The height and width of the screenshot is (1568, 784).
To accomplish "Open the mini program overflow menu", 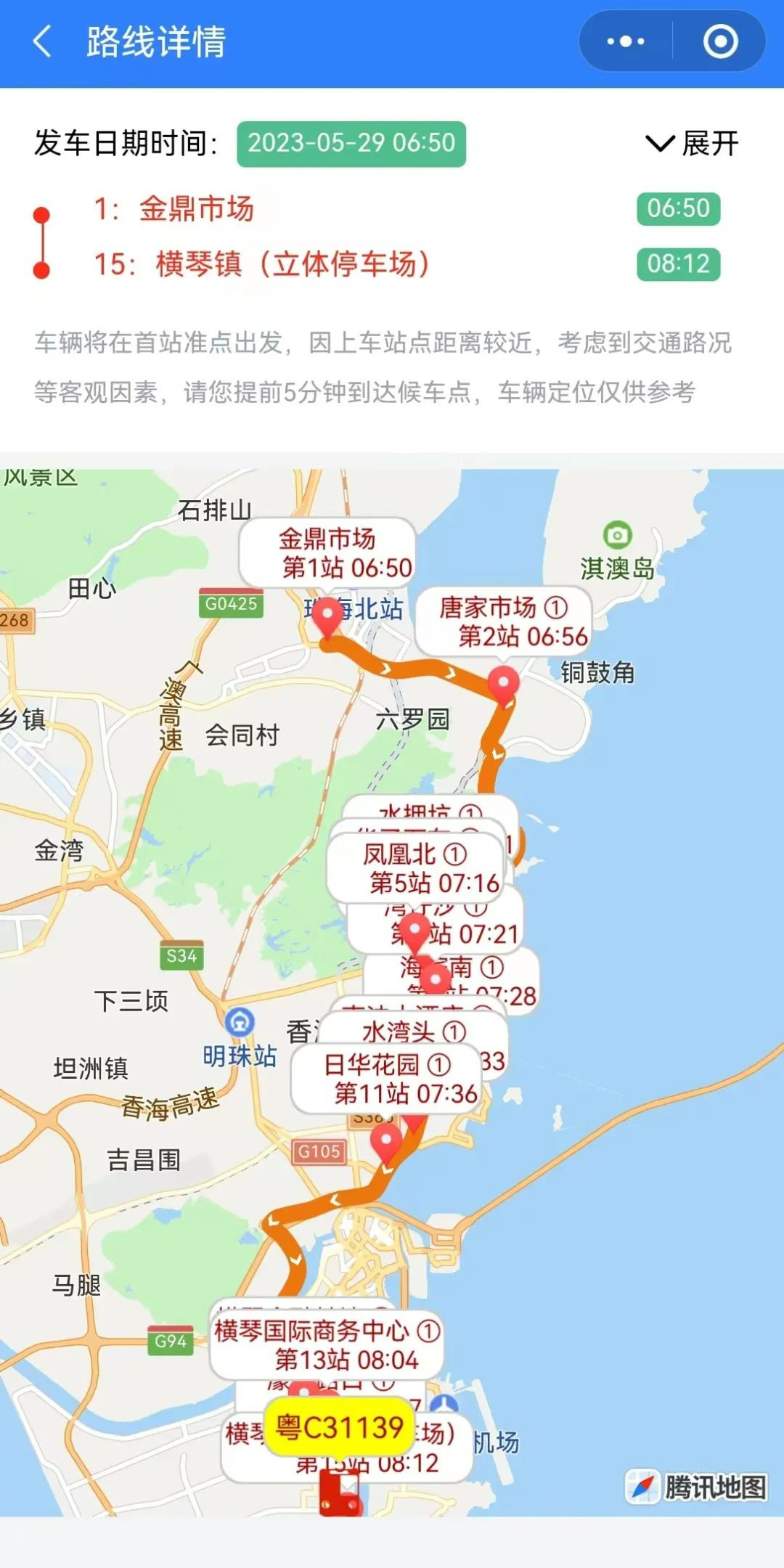I will (626, 41).
